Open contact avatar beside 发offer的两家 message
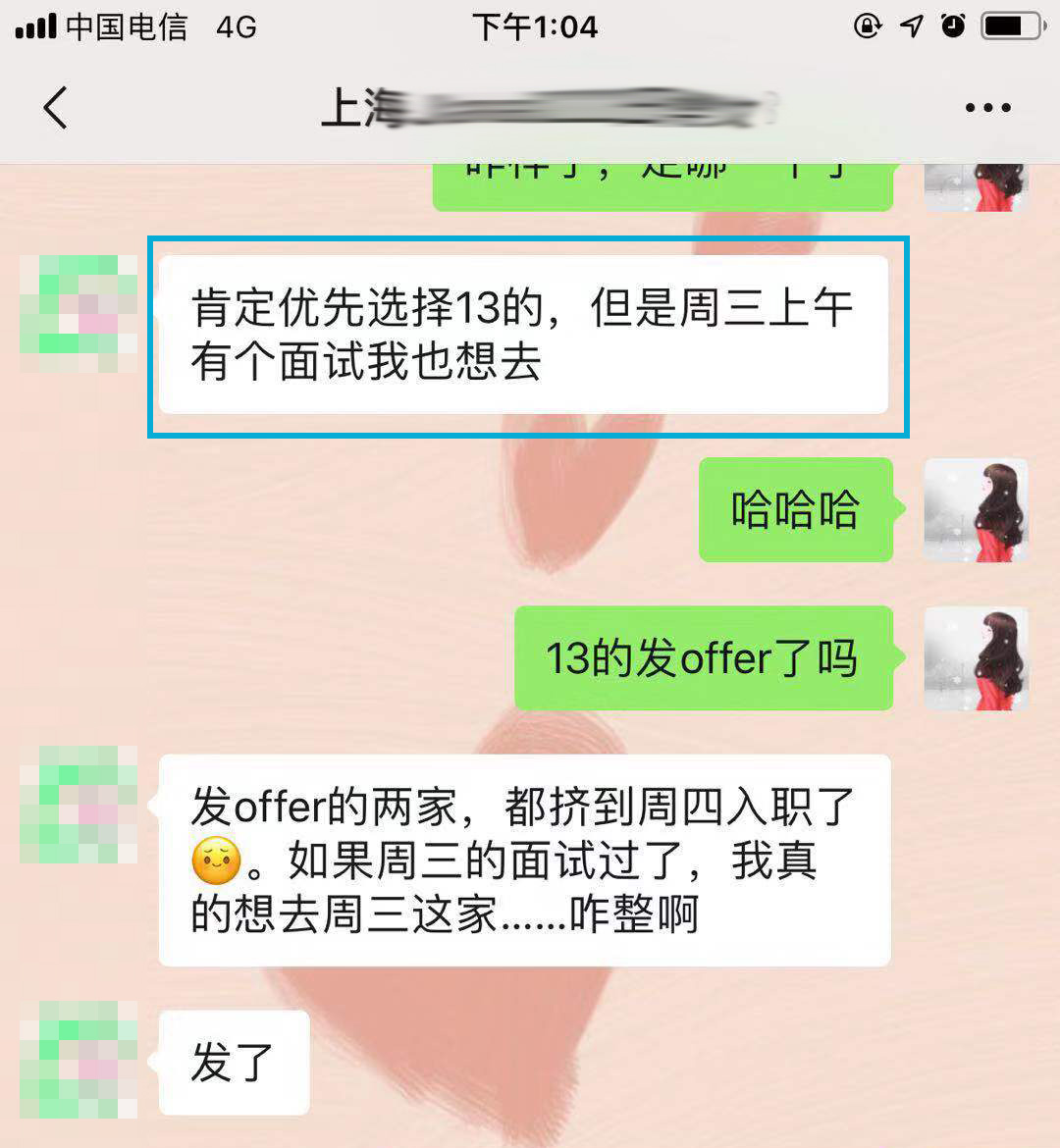The height and width of the screenshot is (1148, 1060). [79, 805]
